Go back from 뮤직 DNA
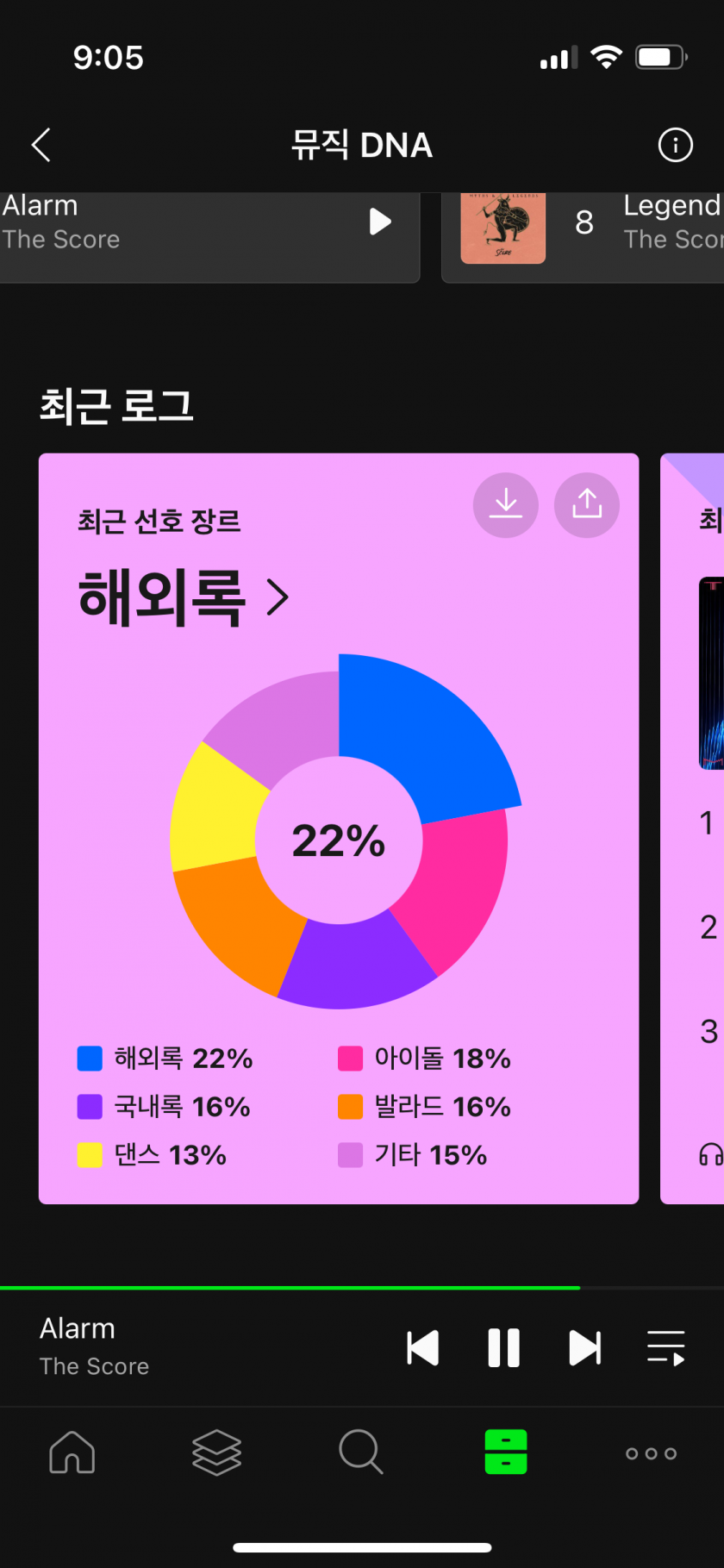This screenshot has height=1568, width=724. [41, 145]
